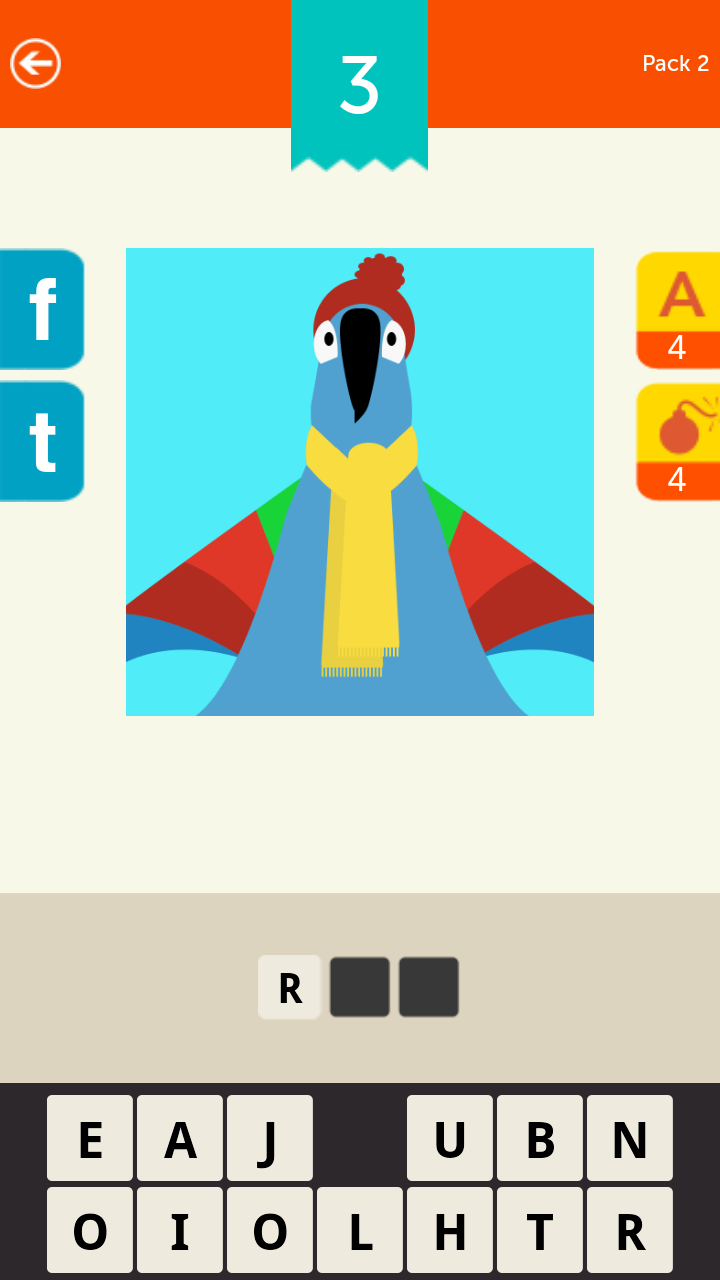The image size is (720, 1280).
Task: Remove the placed letter R from the answer
Action: (x=289, y=987)
